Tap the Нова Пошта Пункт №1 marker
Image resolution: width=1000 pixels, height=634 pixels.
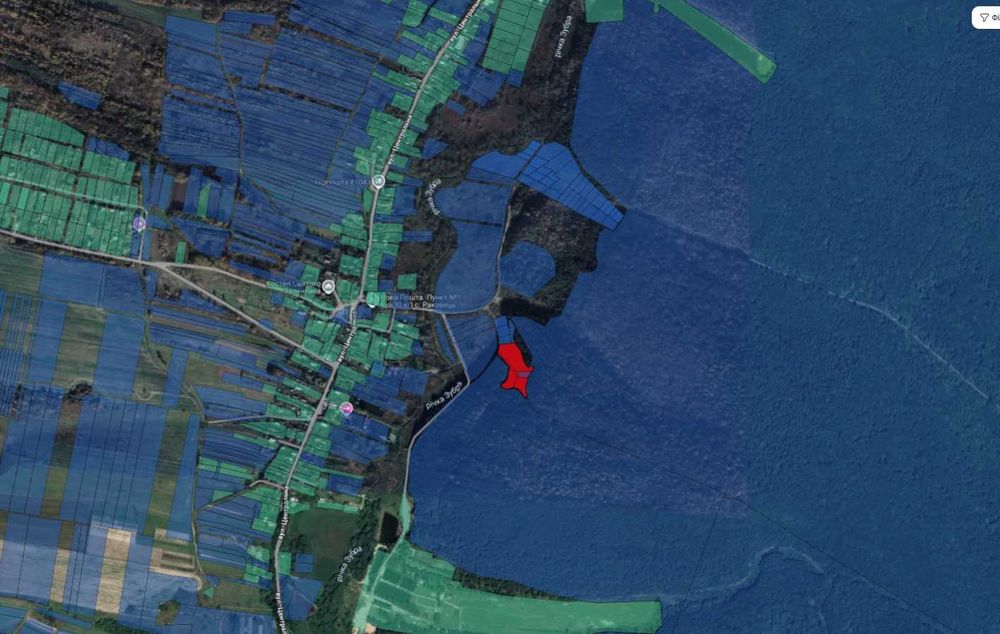(373, 298)
